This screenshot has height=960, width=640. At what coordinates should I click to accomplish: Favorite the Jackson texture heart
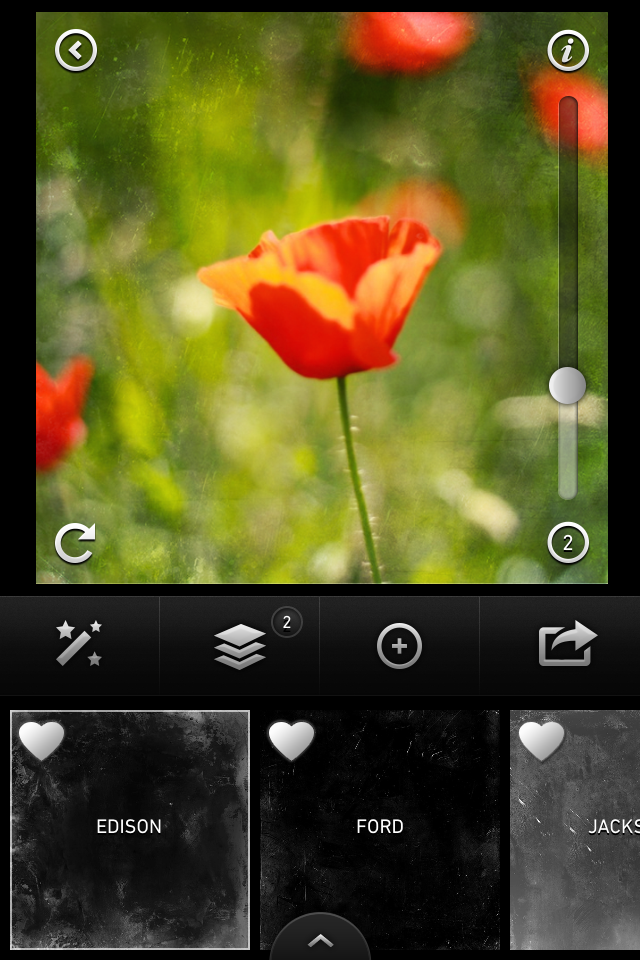click(541, 742)
